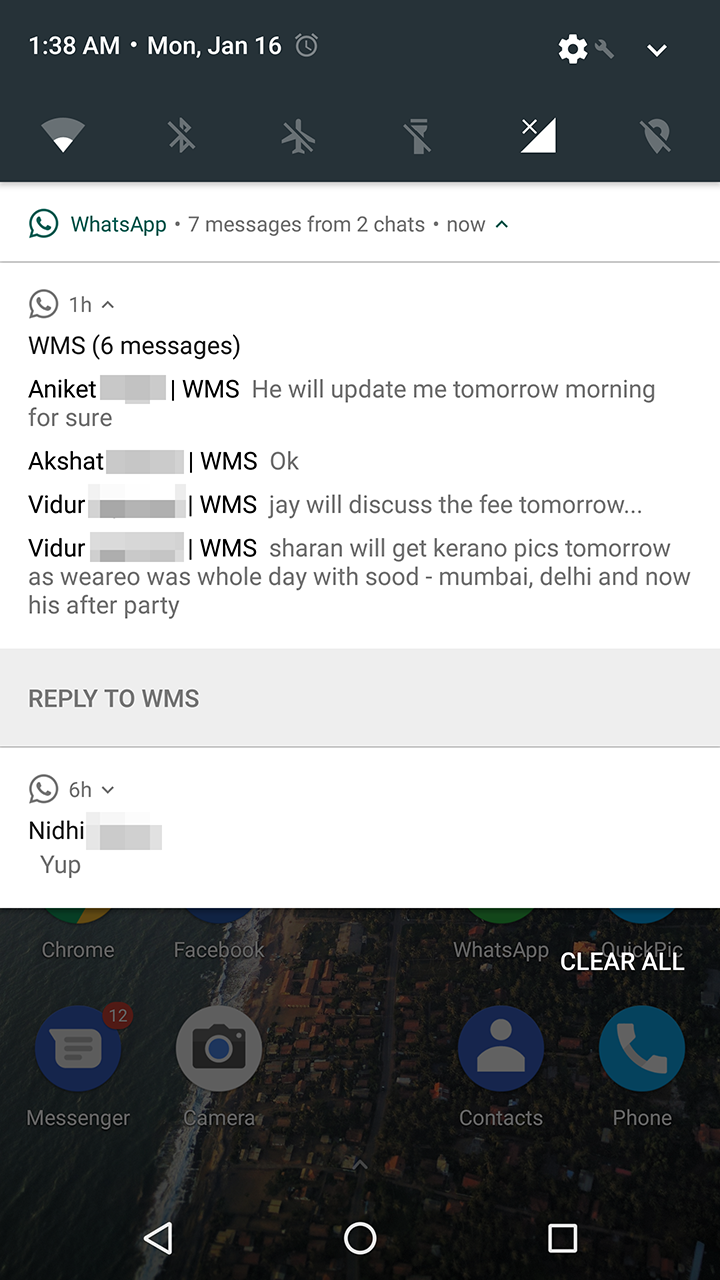The height and width of the screenshot is (1280, 720).
Task: Open Nidhi's message notification
Action: 360,828
